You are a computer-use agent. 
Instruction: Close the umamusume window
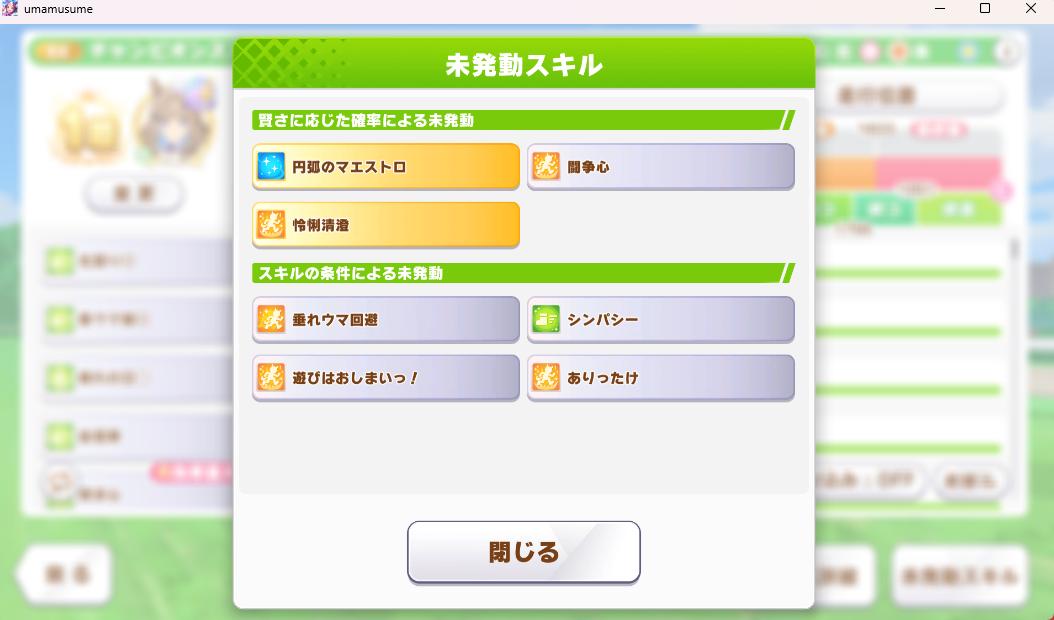pyautogui.click(x=1030, y=9)
